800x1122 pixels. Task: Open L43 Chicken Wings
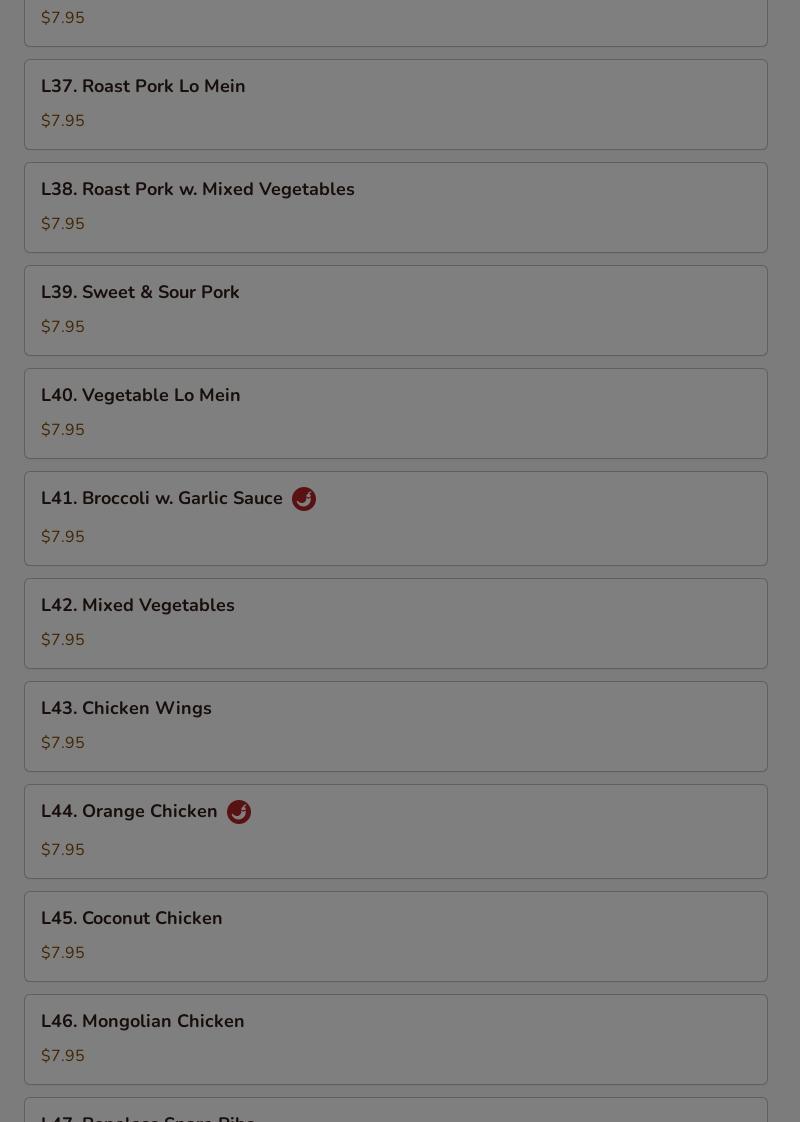(x=395, y=726)
